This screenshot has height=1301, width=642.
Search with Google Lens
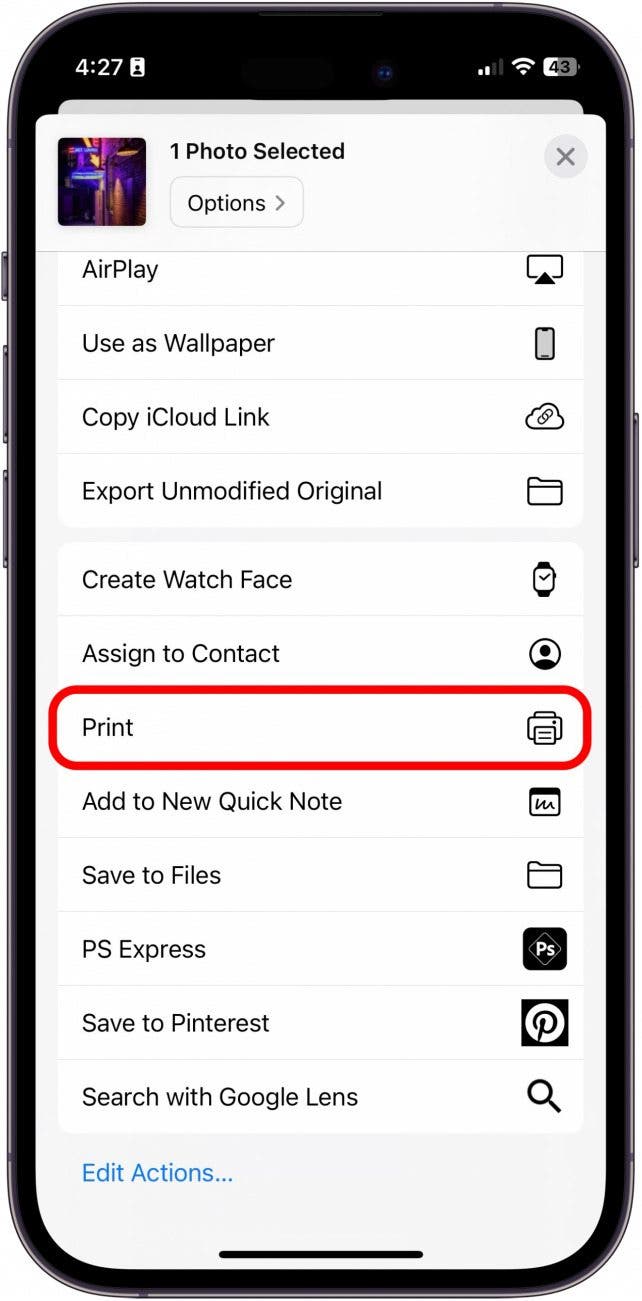pos(321,1097)
